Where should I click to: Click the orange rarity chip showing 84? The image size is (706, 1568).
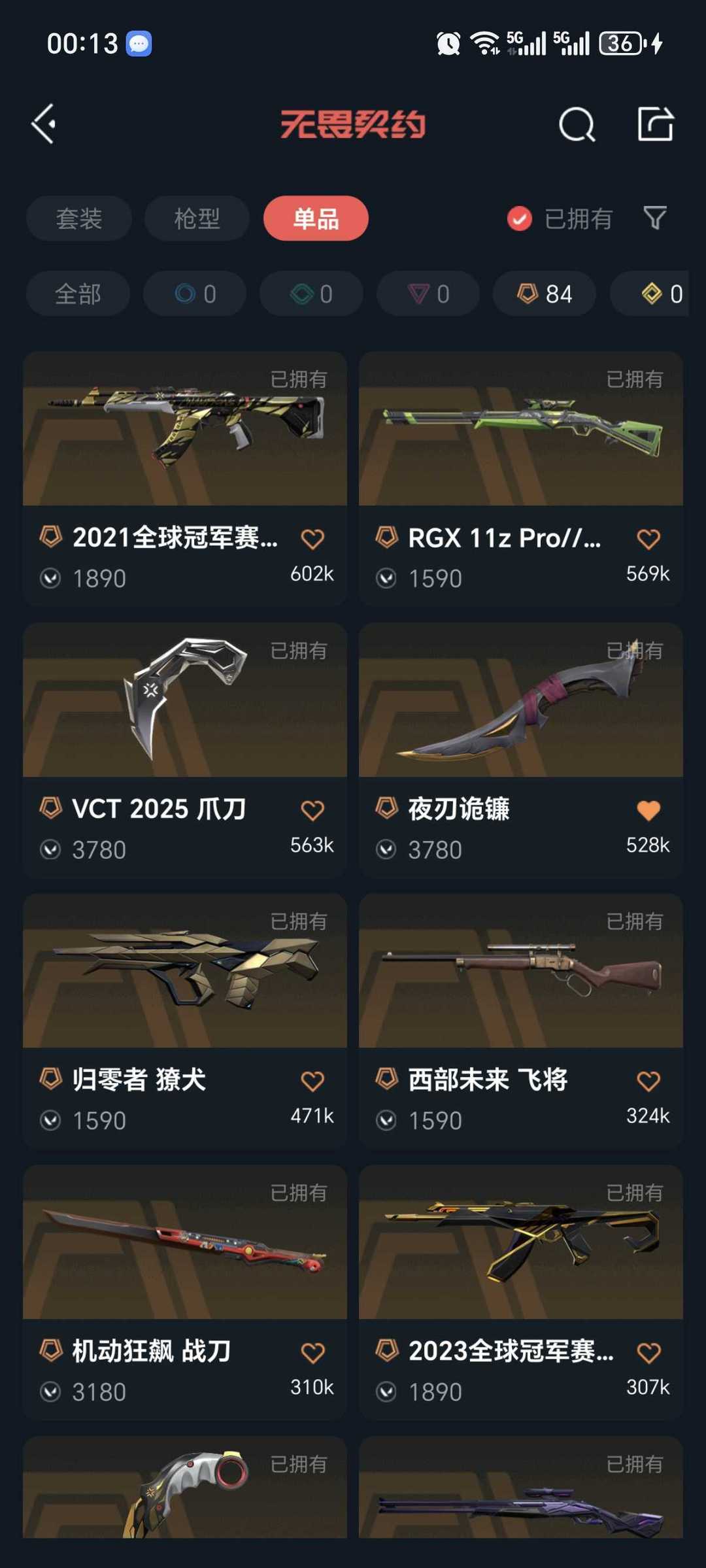click(545, 294)
